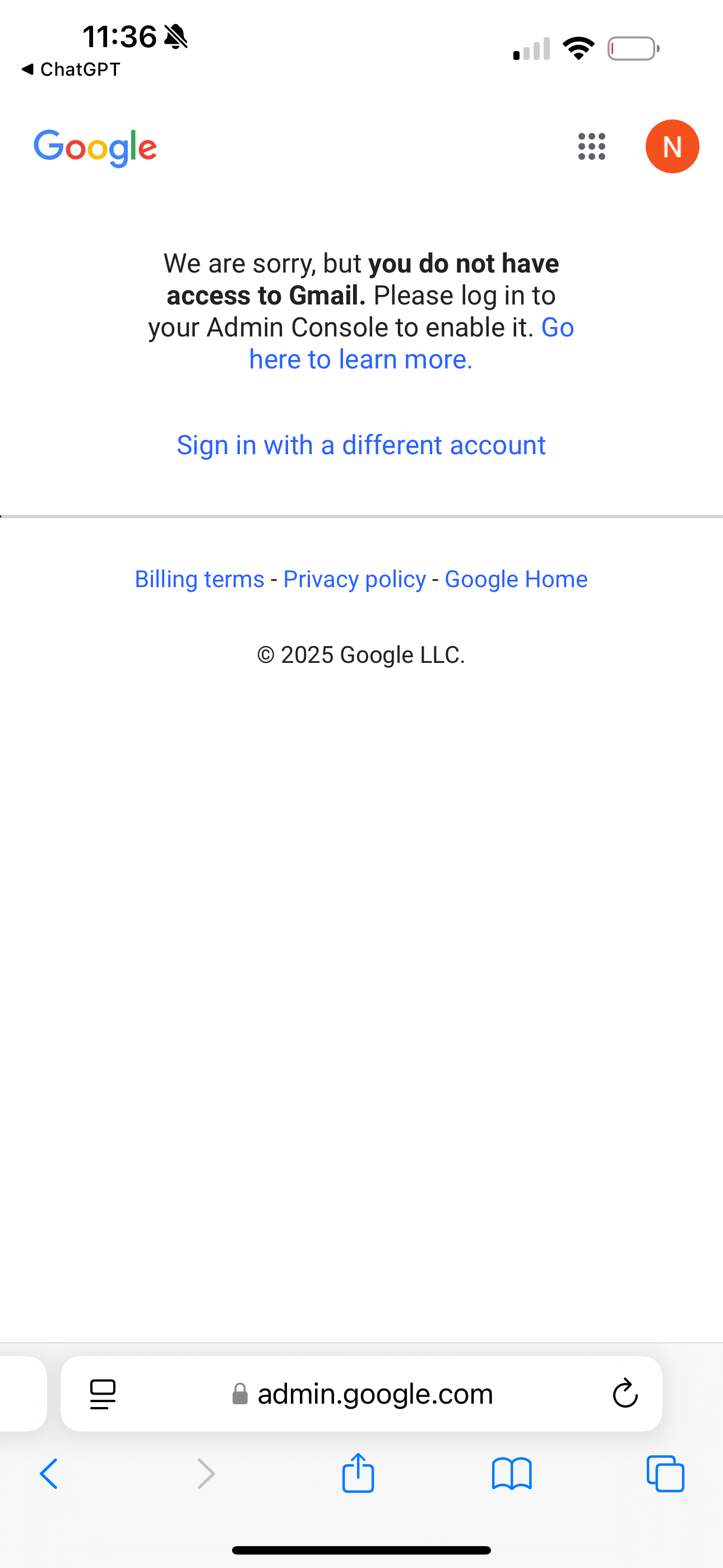Open Safari bookmarks
The height and width of the screenshot is (1568, 723).
pyautogui.click(x=512, y=1474)
